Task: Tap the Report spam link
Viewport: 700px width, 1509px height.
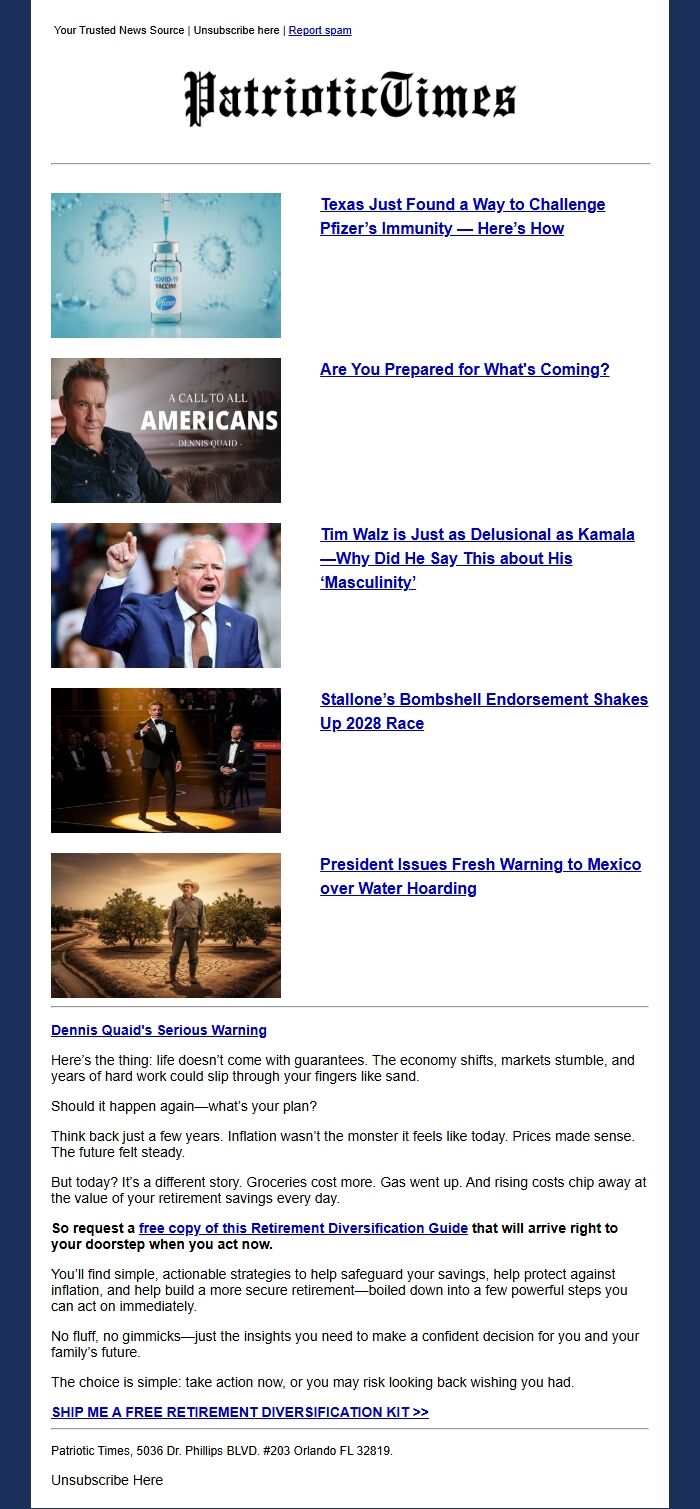Action: point(319,30)
